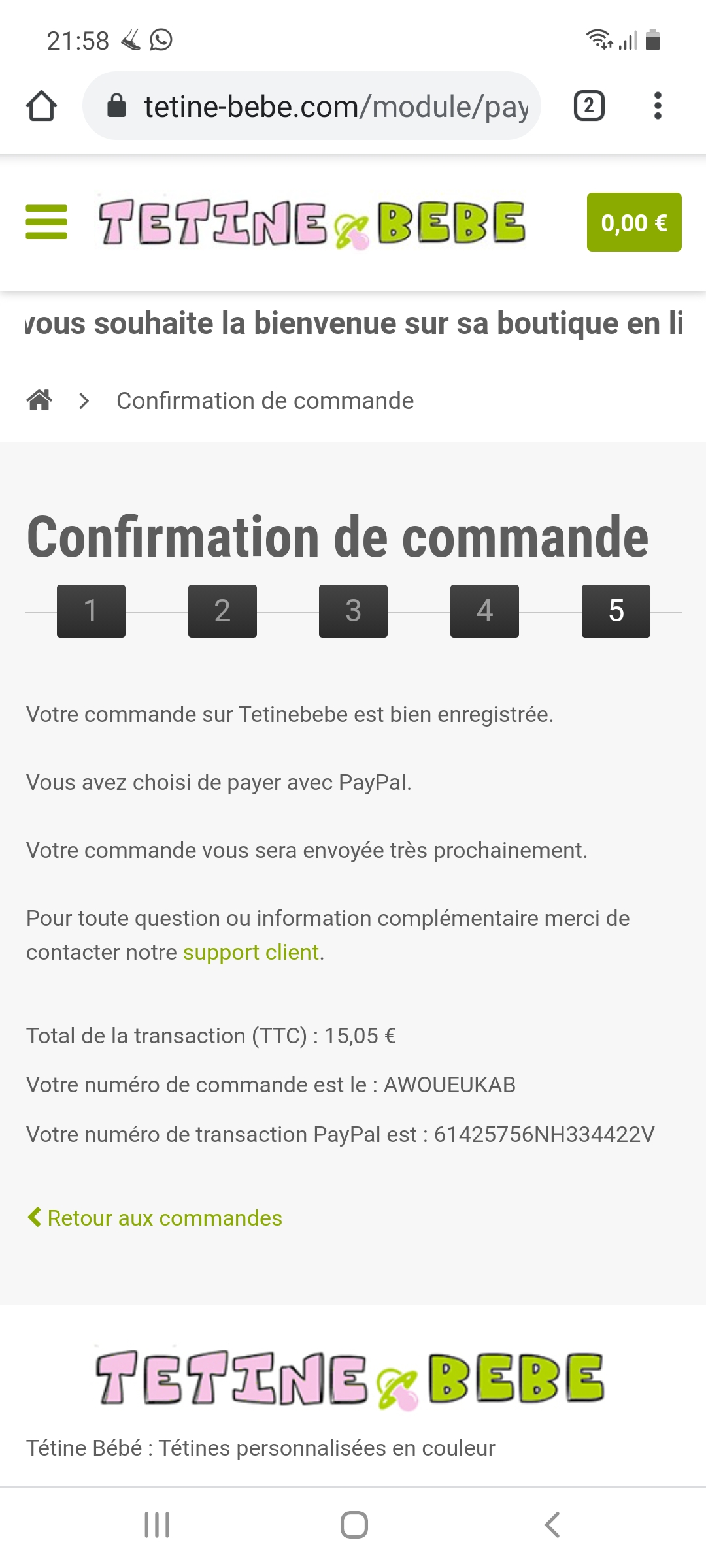This screenshot has height=1568, width=706.
Task: Open the cart showing 0,00 €
Action: coord(633,222)
